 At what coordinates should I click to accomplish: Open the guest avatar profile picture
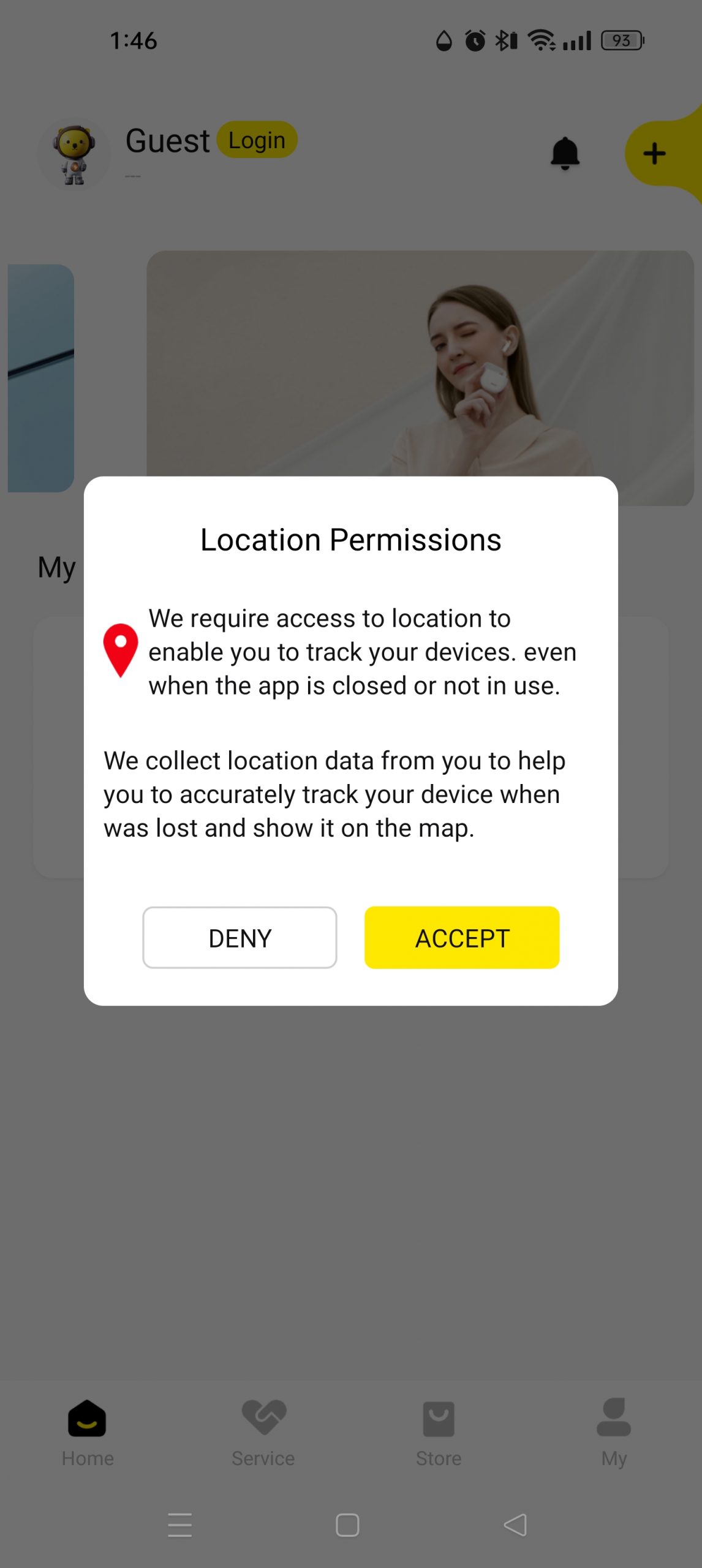pos(74,154)
